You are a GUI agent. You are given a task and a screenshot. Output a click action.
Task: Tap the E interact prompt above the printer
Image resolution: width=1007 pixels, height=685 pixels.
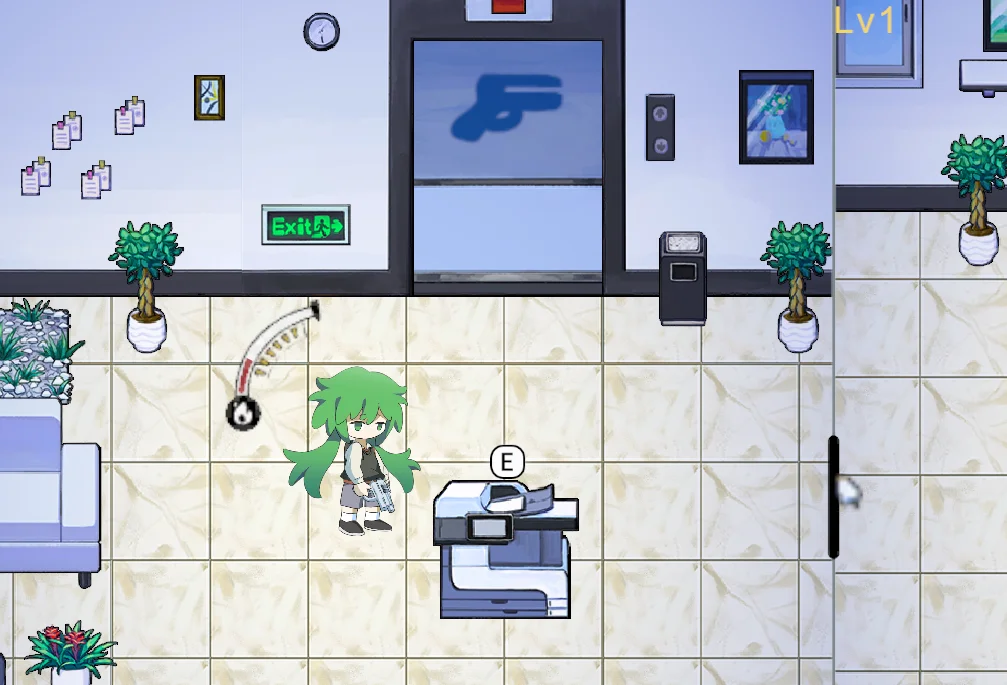tap(507, 462)
